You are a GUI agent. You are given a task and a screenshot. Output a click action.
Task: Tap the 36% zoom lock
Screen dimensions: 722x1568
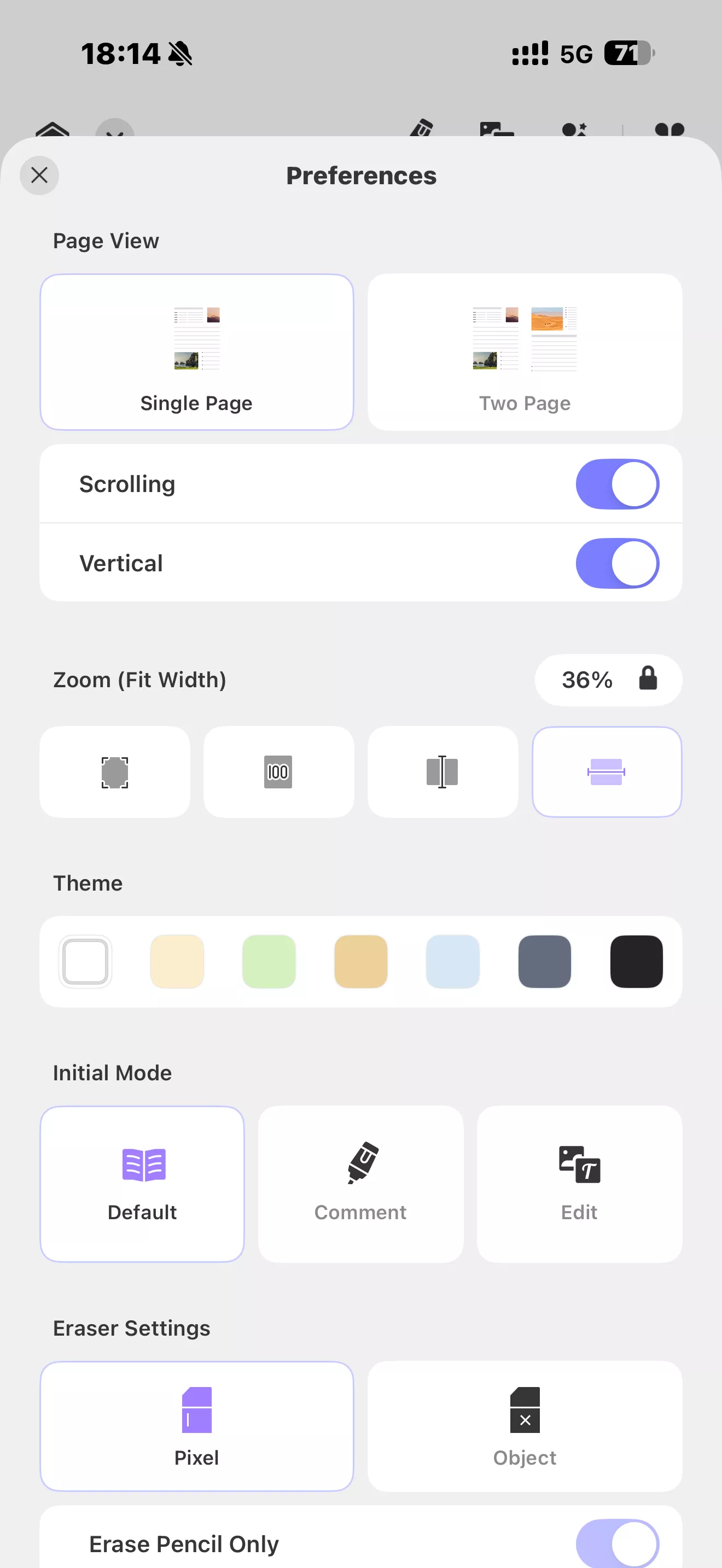point(647,678)
